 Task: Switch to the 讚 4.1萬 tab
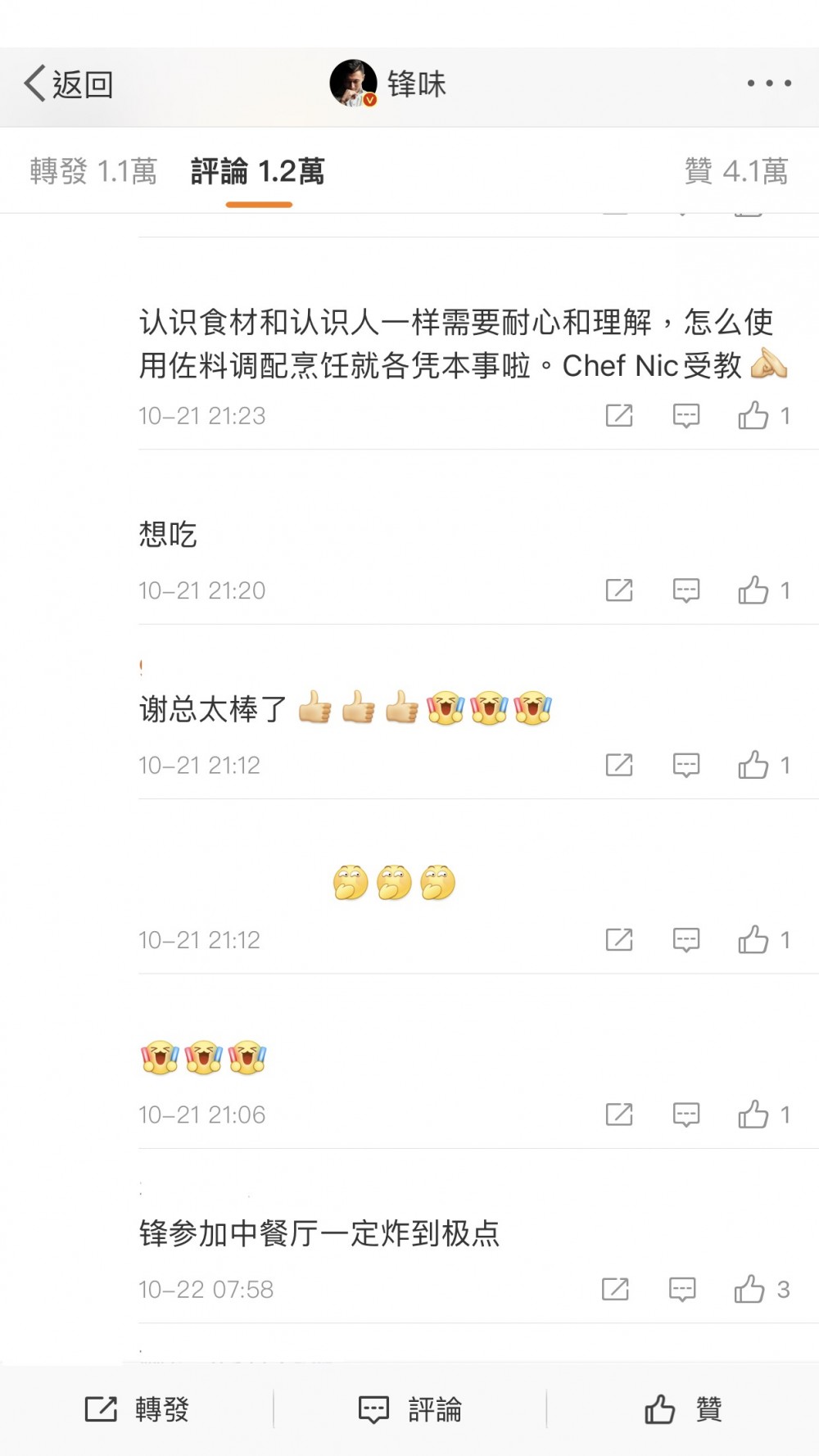735,172
